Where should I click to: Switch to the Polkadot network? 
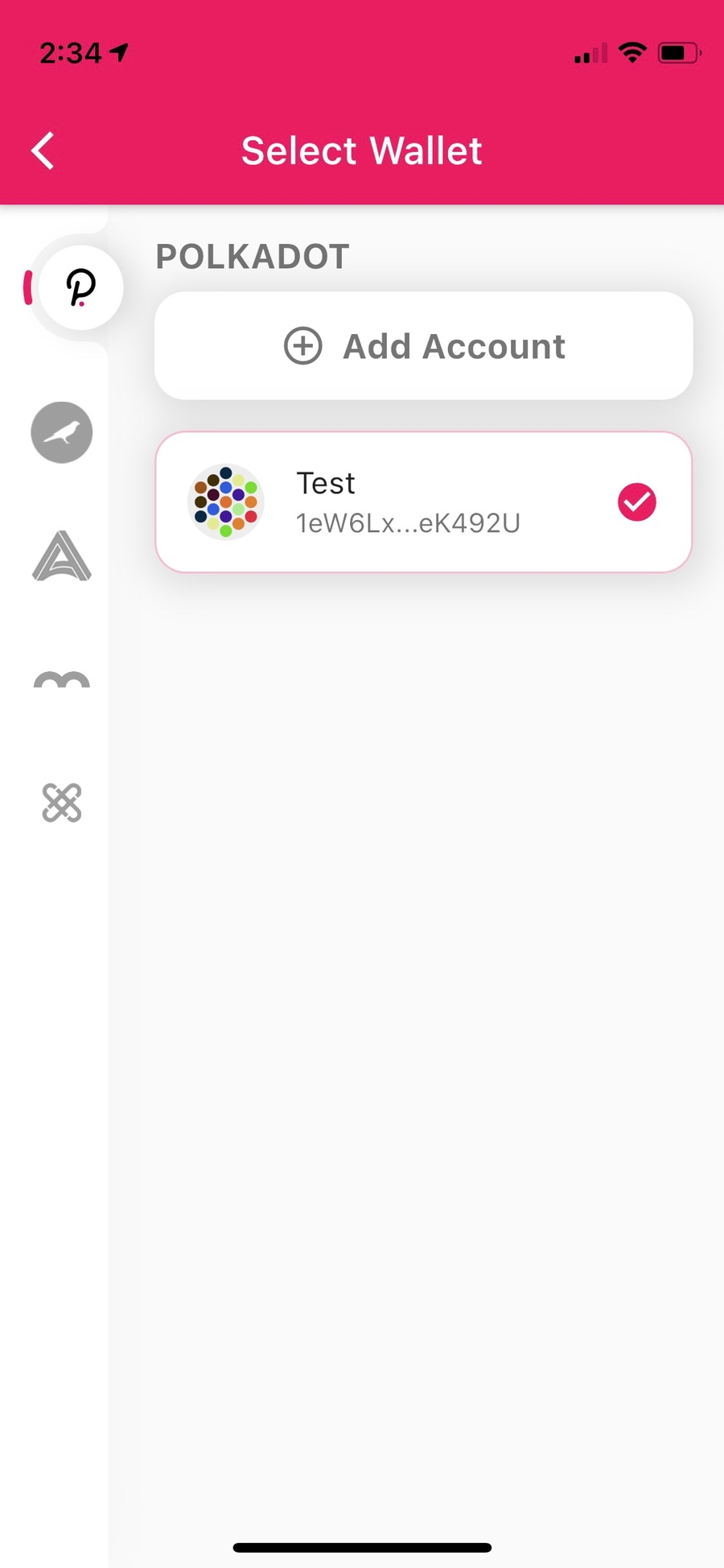[80, 287]
